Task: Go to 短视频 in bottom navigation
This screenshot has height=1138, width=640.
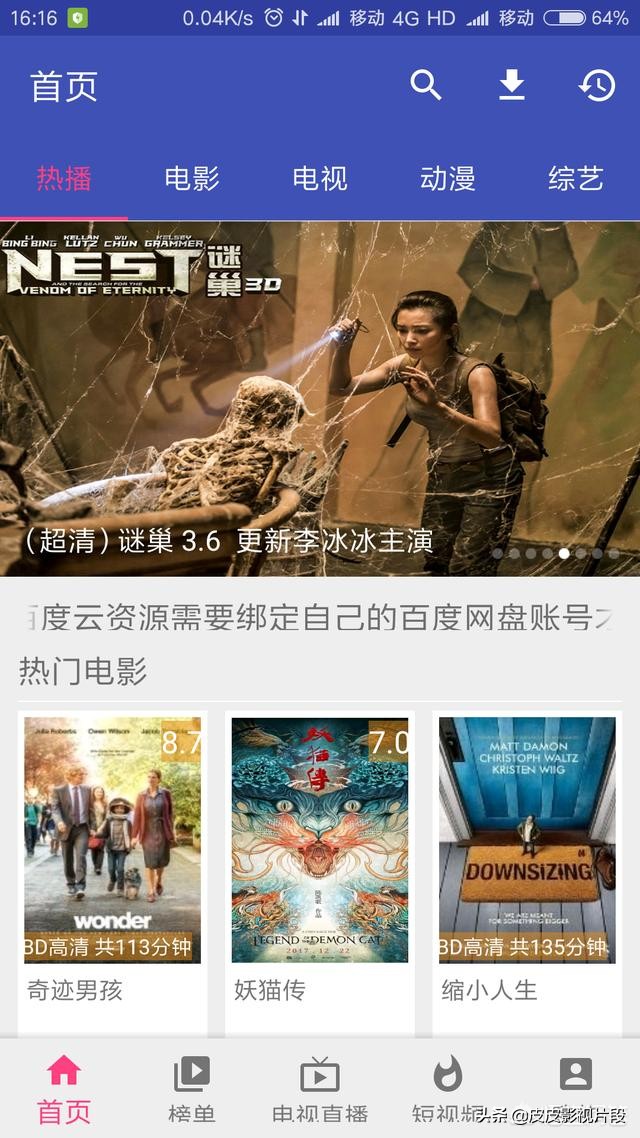Action: pyautogui.click(x=447, y=1088)
